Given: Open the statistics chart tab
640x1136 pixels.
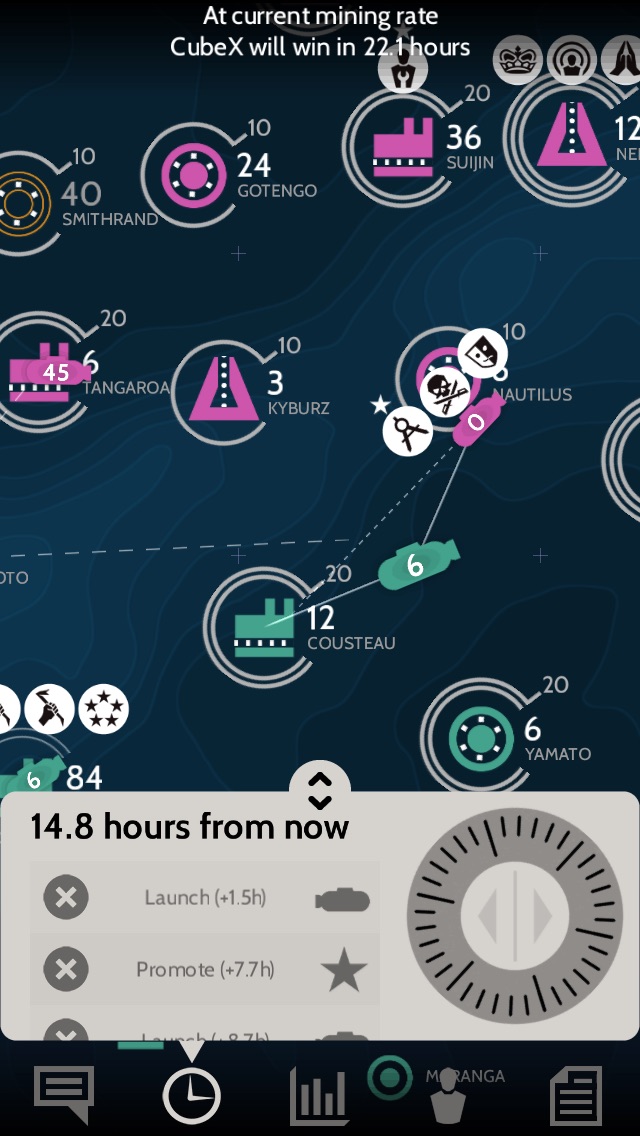Looking at the screenshot, I should point(318,1095).
